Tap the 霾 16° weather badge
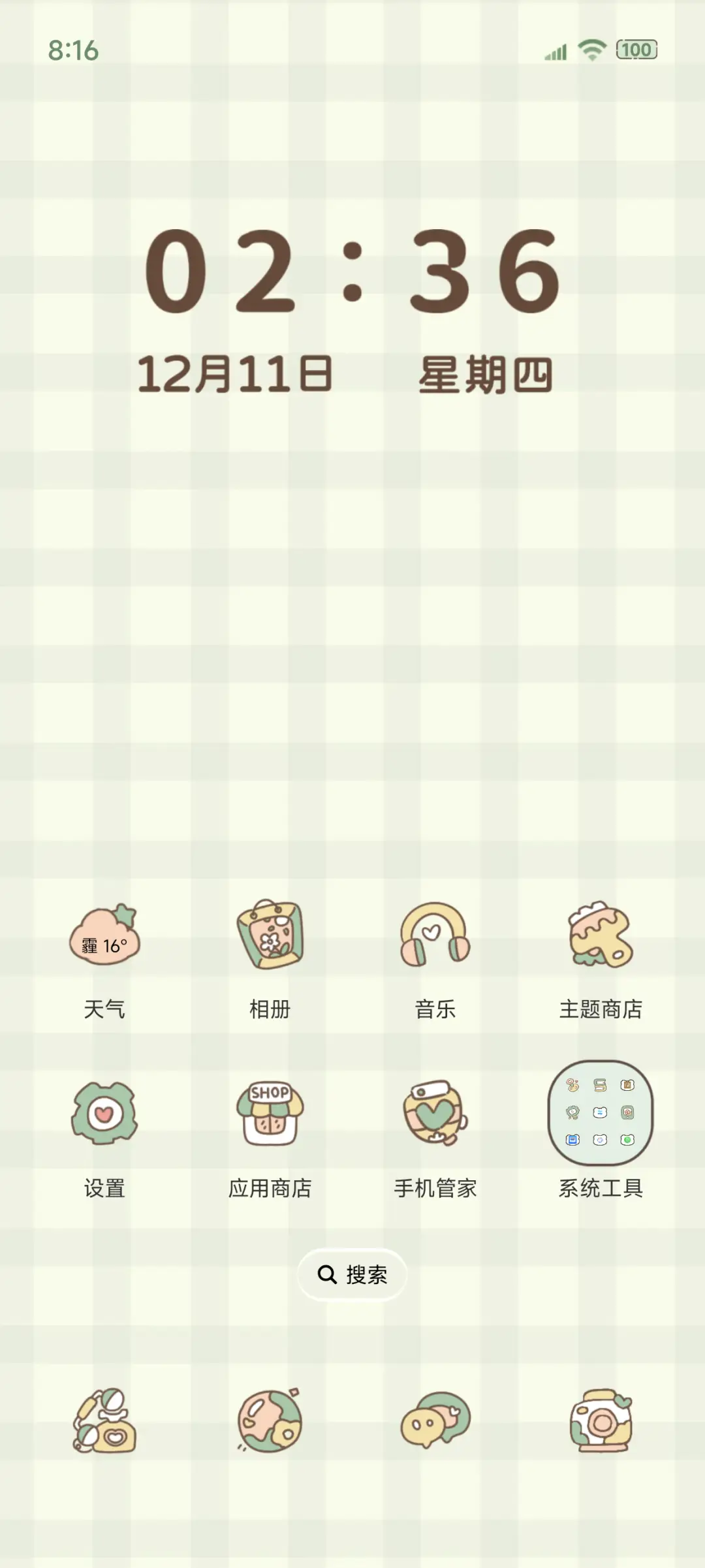The height and width of the screenshot is (1568, 705). [x=104, y=943]
